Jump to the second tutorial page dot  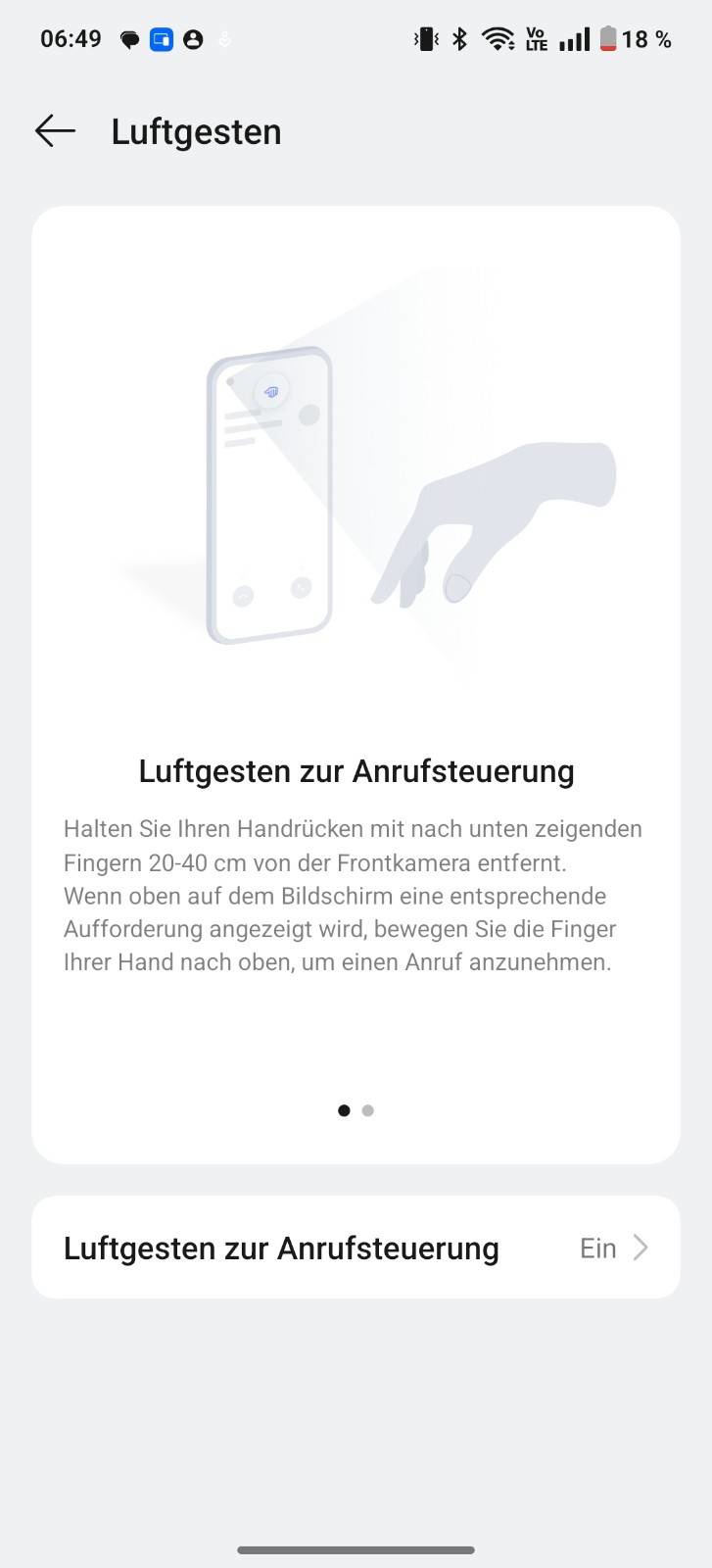(368, 1110)
